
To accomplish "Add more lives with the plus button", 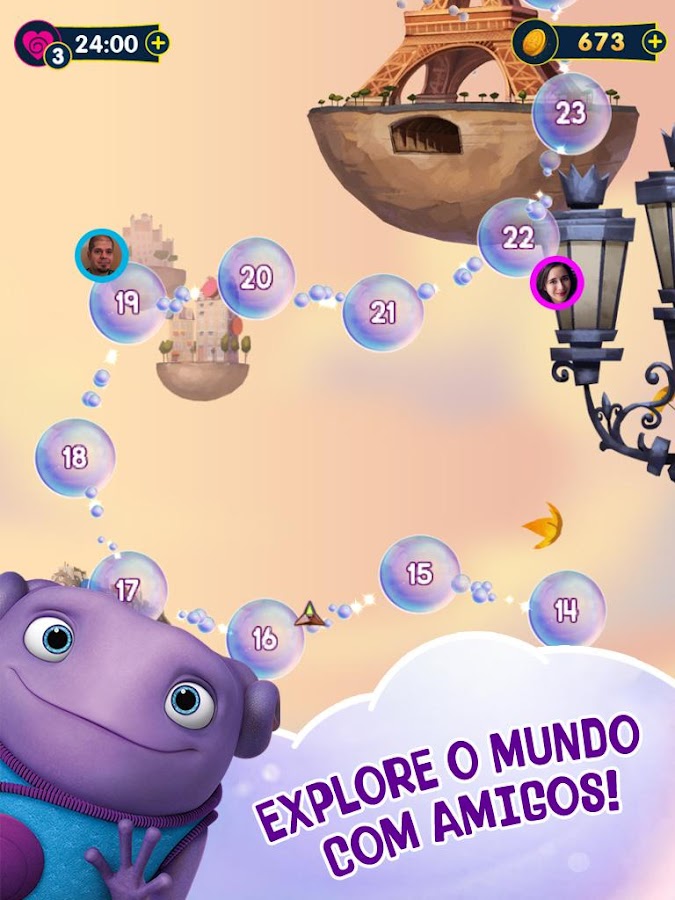I will (157, 43).
